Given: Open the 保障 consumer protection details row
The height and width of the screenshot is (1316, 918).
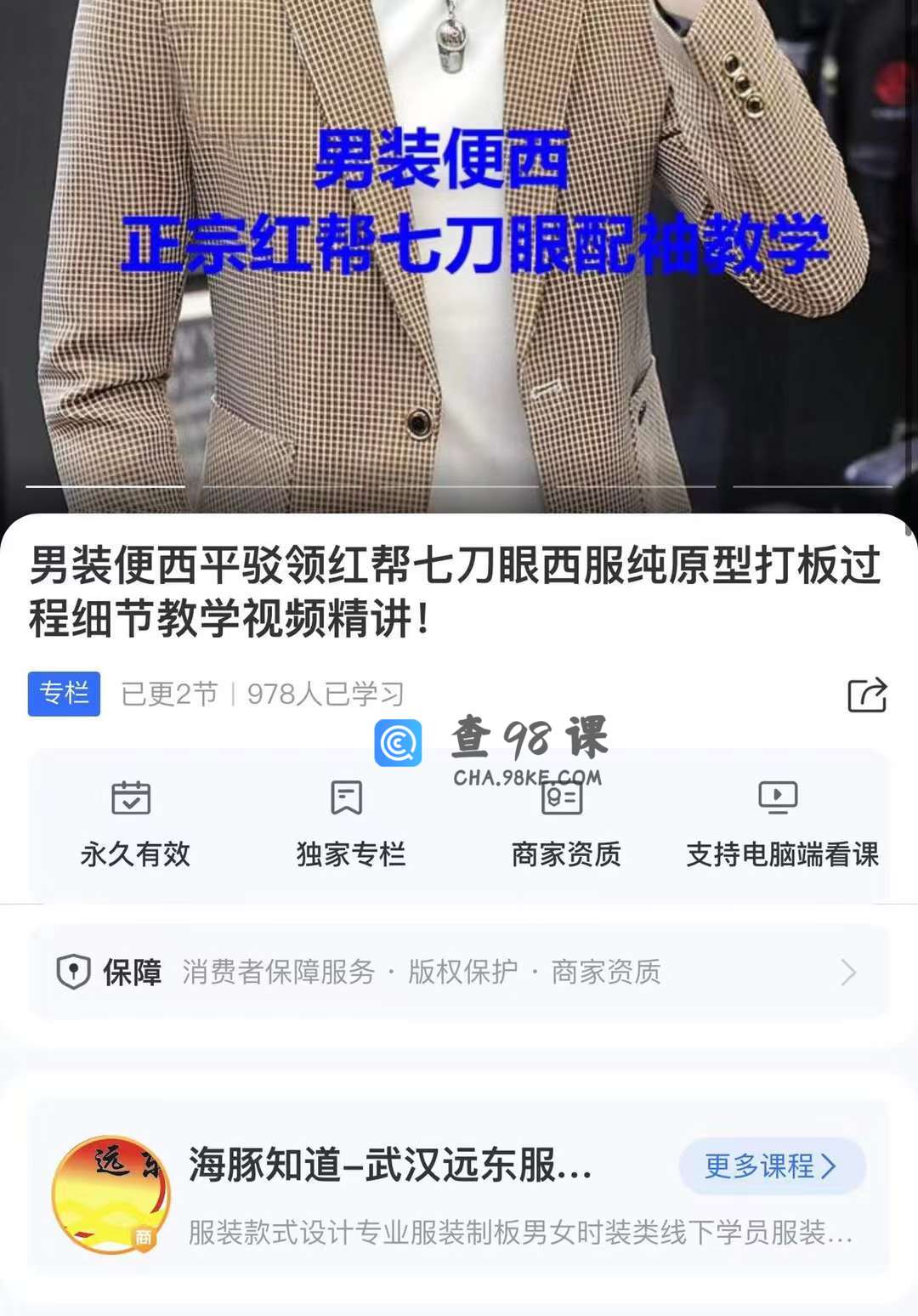Looking at the screenshot, I should (x=459, y=972).
